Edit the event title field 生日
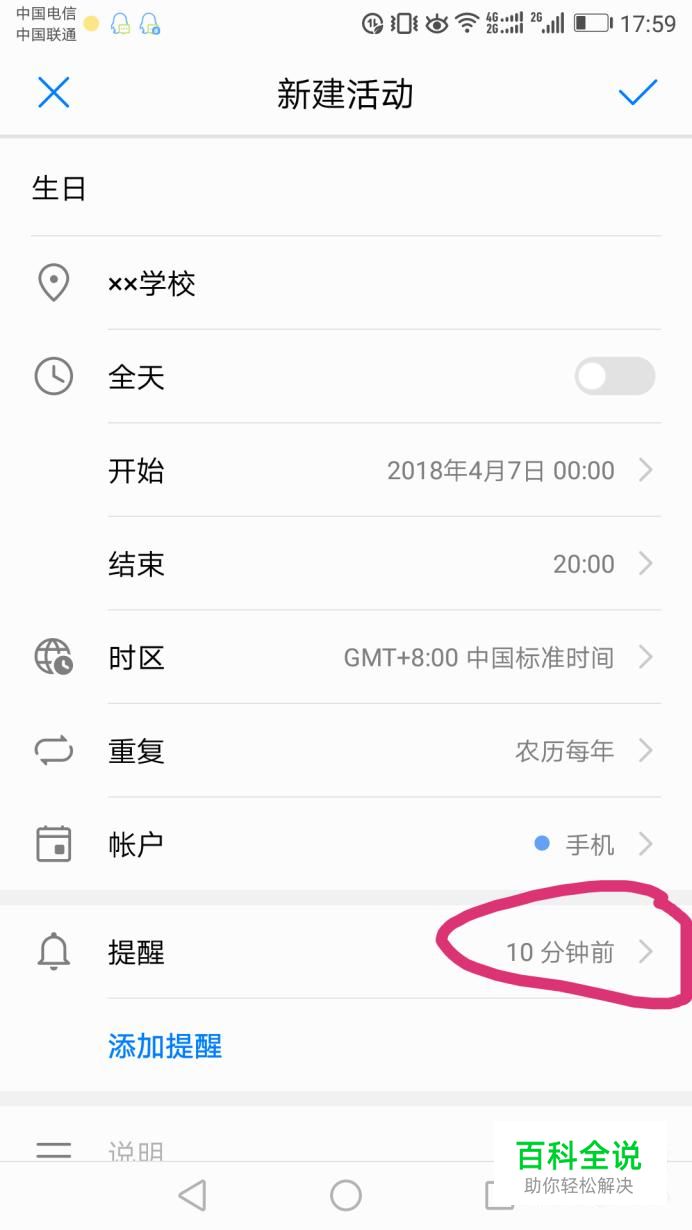The height and width of the screenshot is (1230, 692). [x=346, y=188]
